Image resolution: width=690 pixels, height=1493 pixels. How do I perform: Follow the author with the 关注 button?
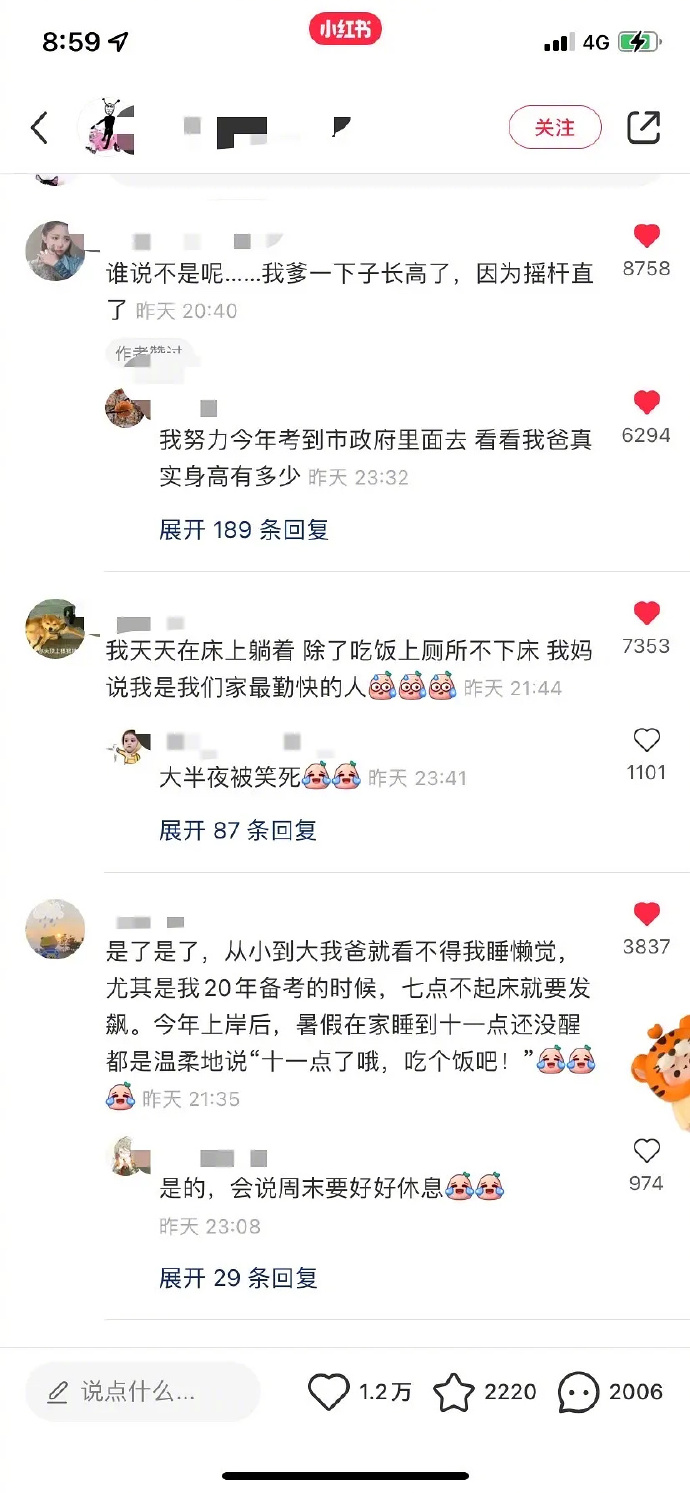[x=555, y=128]
